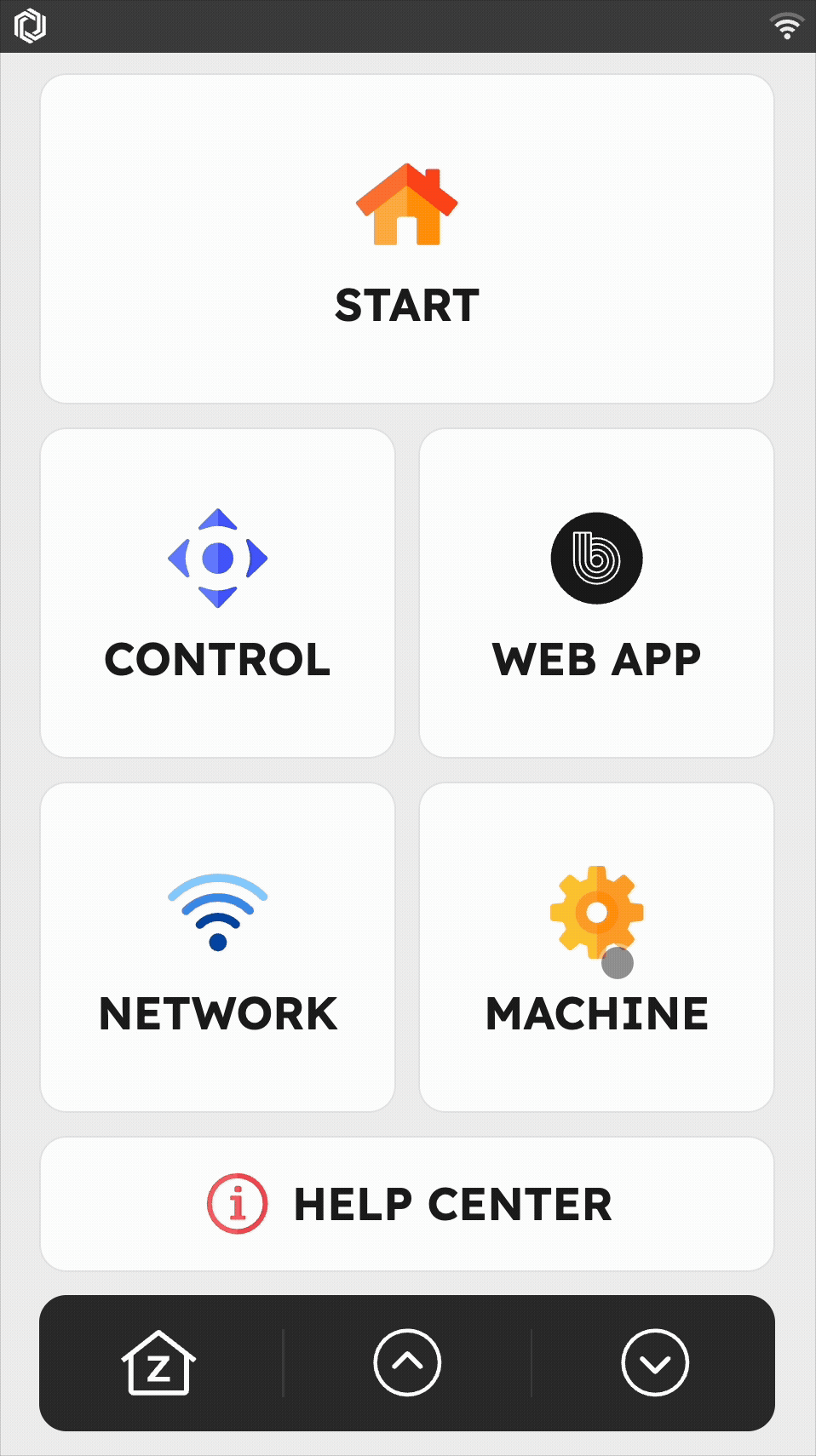Open NETWORK settings

coord(217,947)
